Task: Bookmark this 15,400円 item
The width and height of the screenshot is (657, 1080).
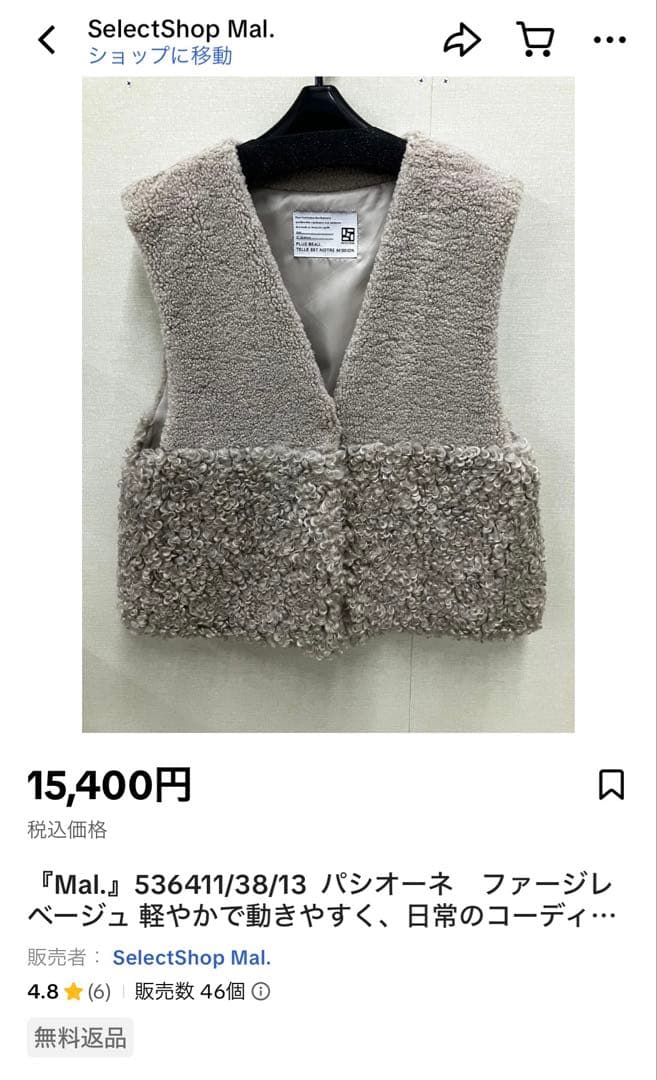Action: (x=611, y=784)
